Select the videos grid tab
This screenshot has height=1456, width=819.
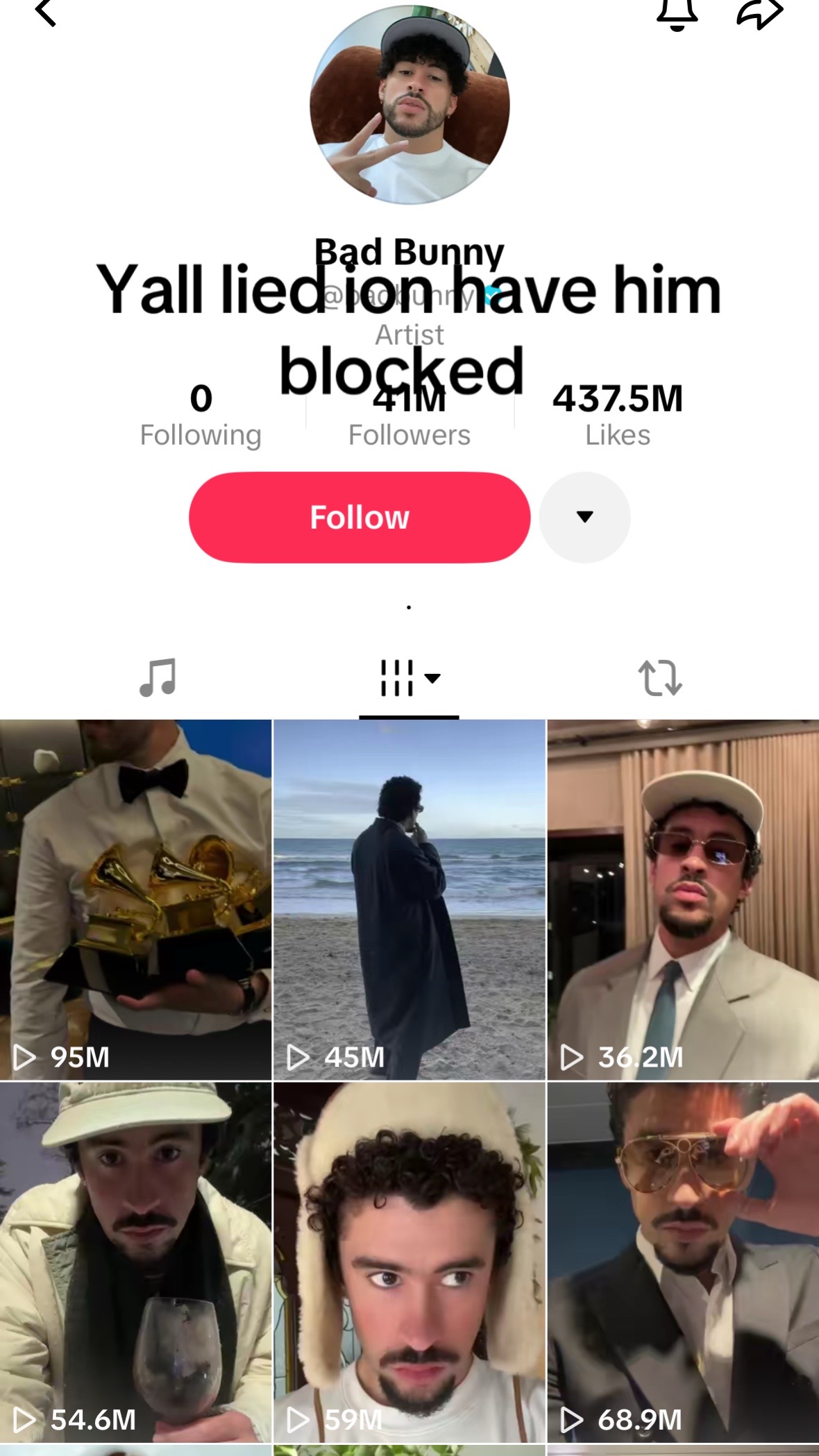click(x=409, y=679)
